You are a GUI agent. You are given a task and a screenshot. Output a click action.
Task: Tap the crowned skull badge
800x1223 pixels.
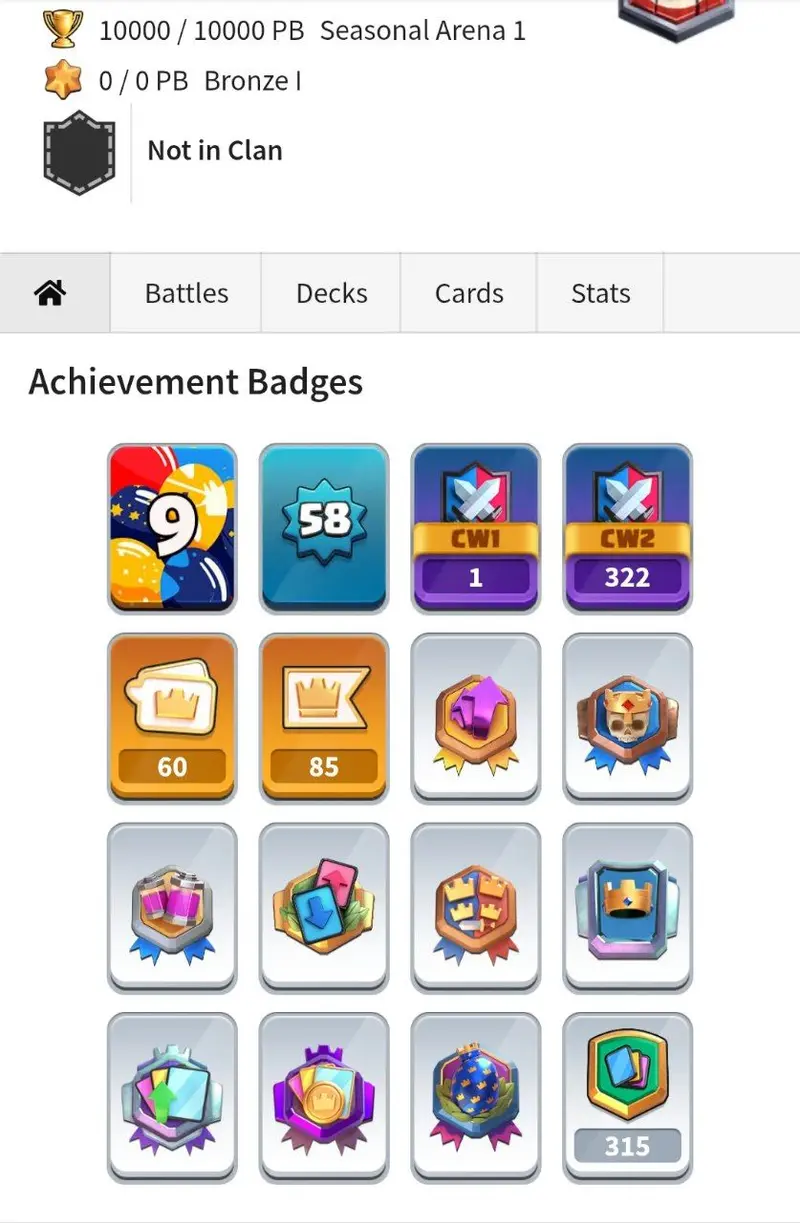click(x=628, y=717)
